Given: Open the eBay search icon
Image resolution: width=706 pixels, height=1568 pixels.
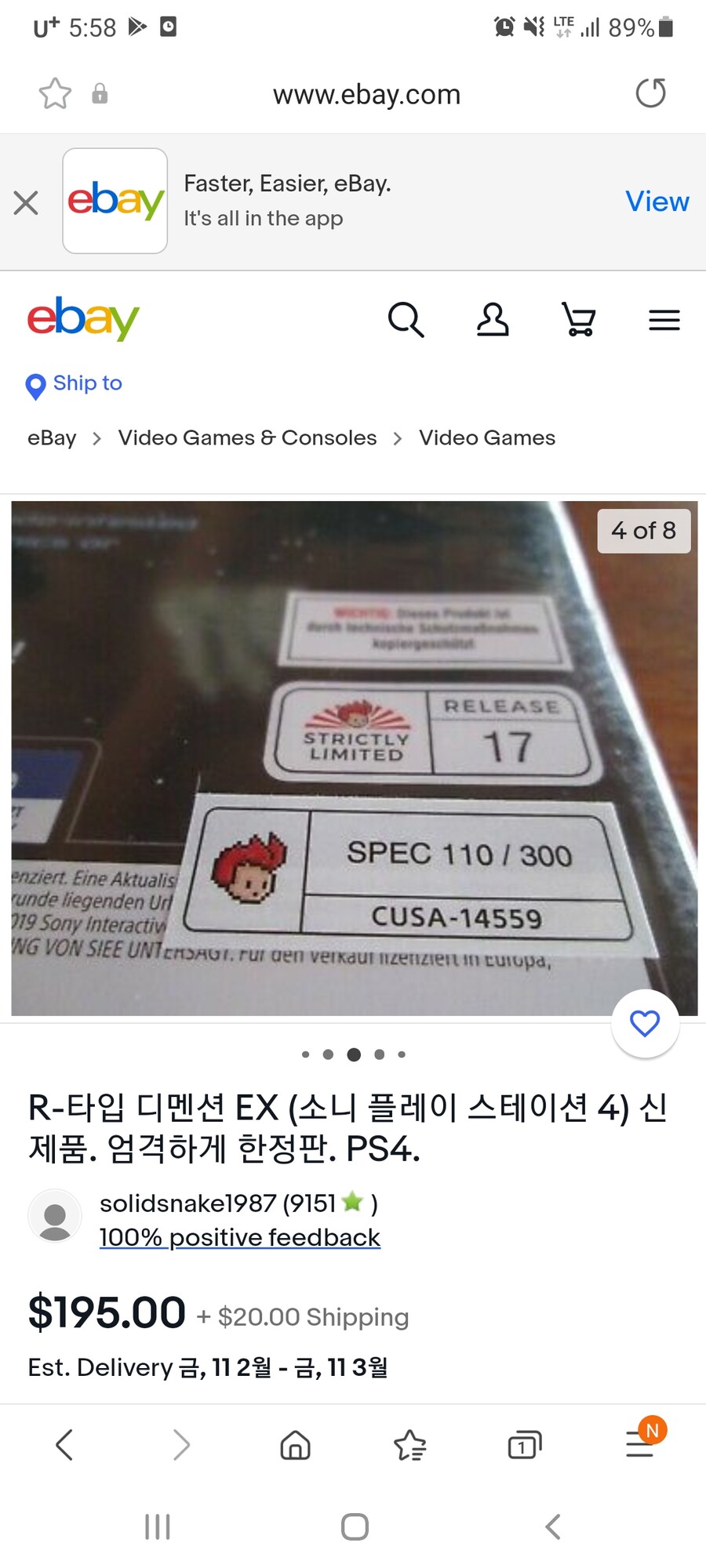Looking at the screenshot, I should [406, 320].
